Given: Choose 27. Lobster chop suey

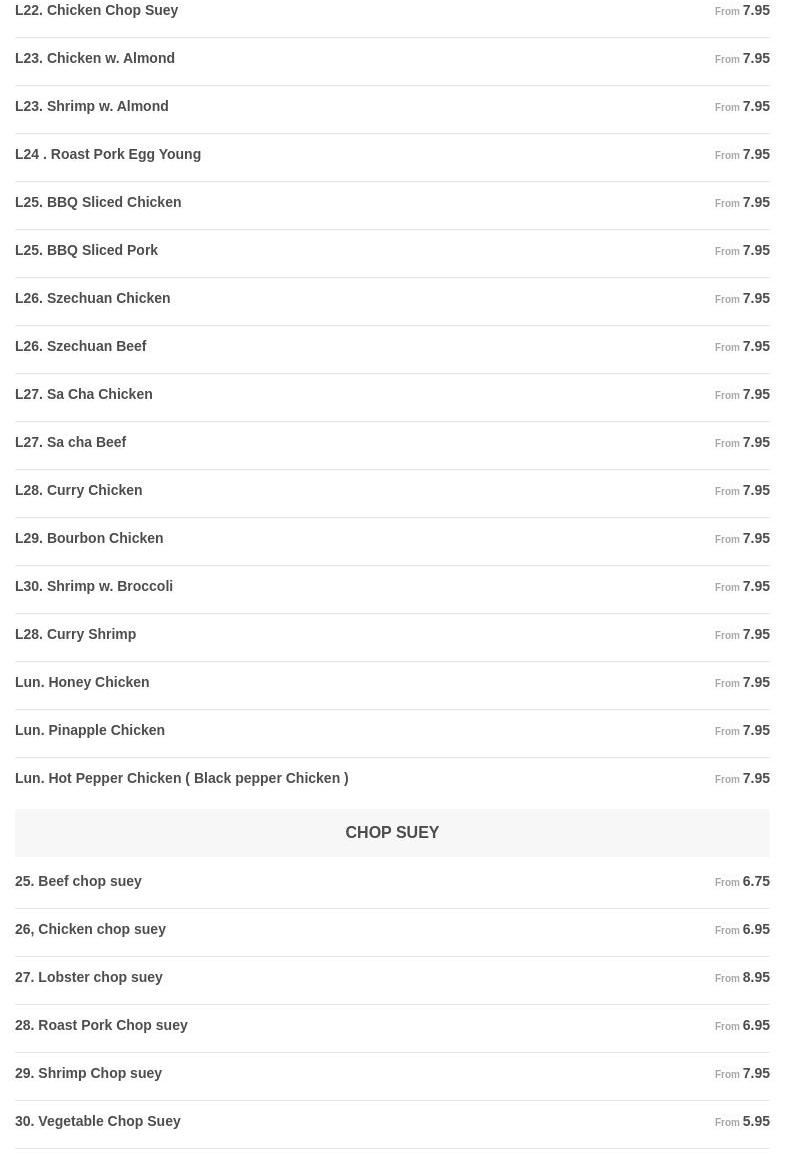Looking at the screenshot, I should point(89,977).
